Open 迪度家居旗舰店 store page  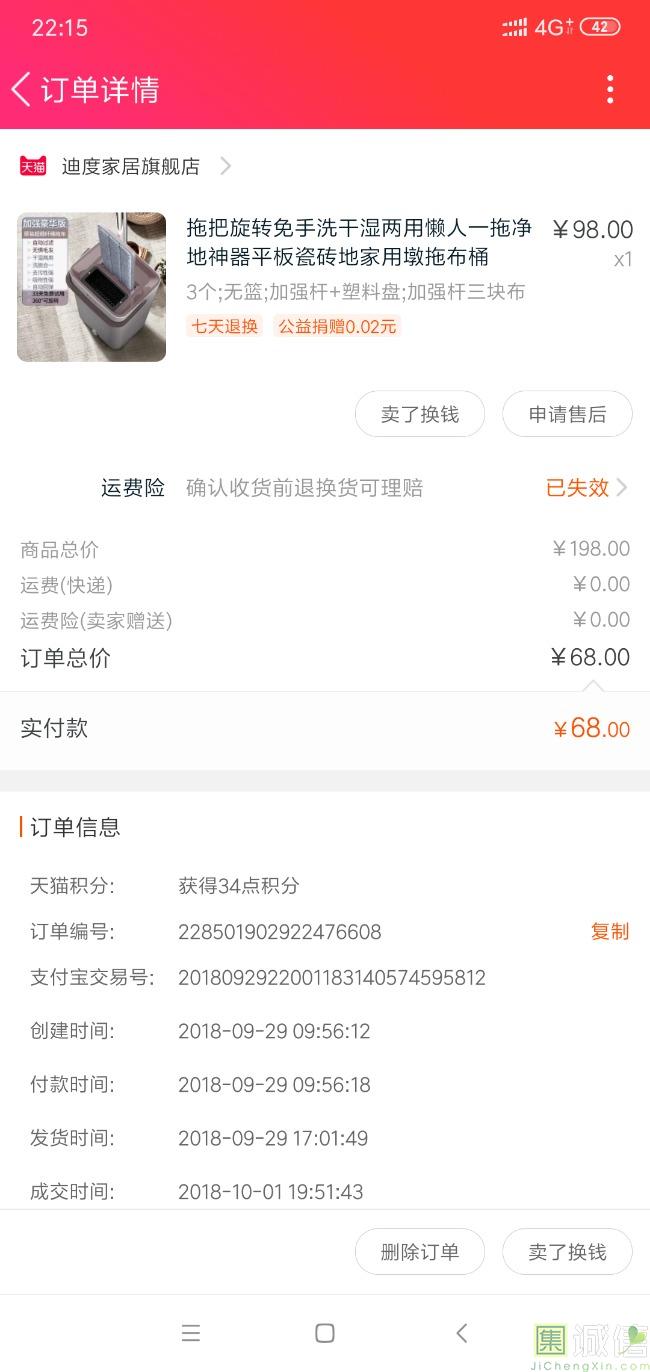coord(130,166)
